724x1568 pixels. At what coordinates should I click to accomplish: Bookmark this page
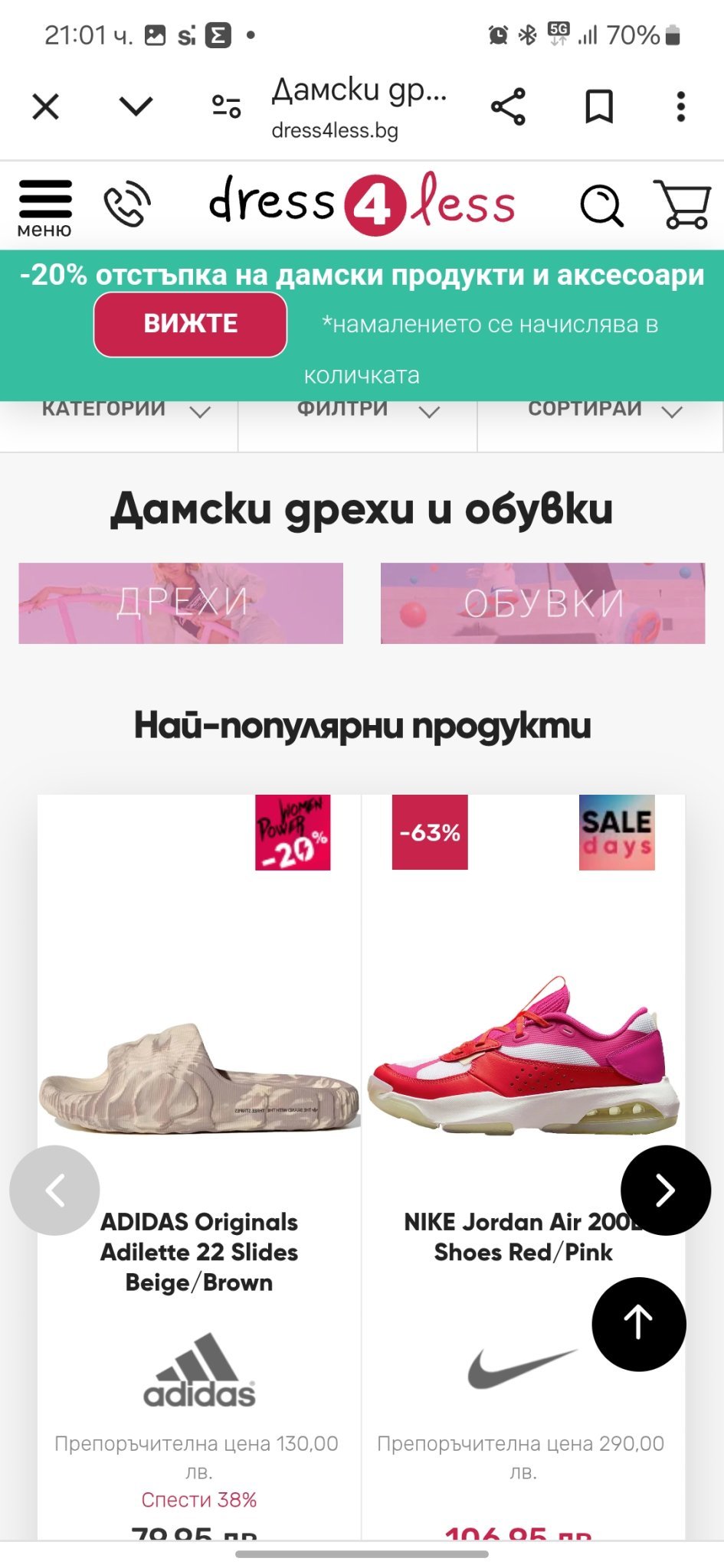pyautogui.click(x=598, y=106)
